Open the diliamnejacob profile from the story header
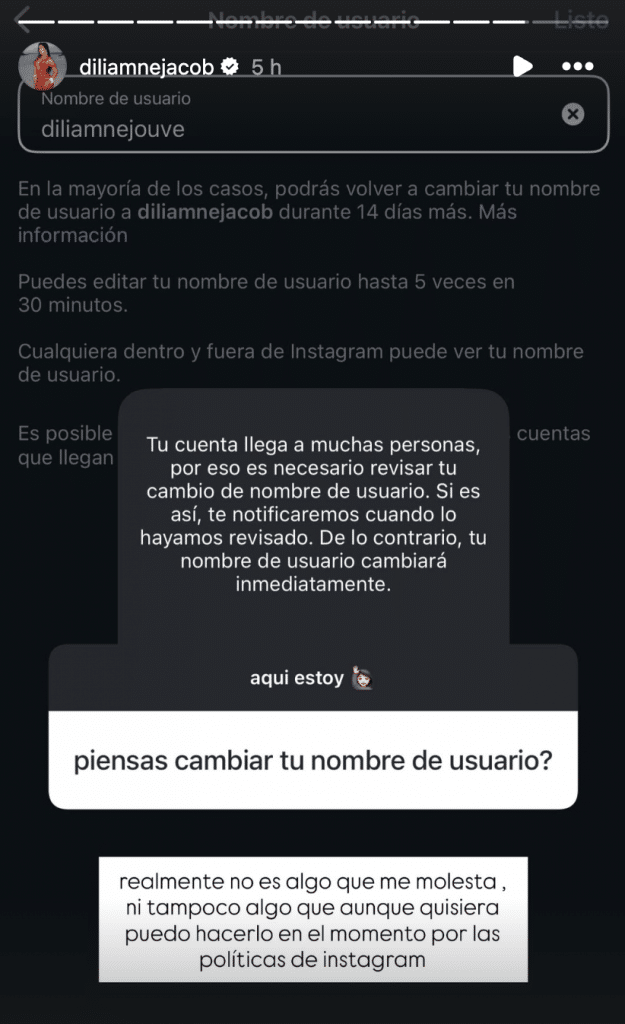The width and height of the screenshot is (625, 1024). [147, 67]
